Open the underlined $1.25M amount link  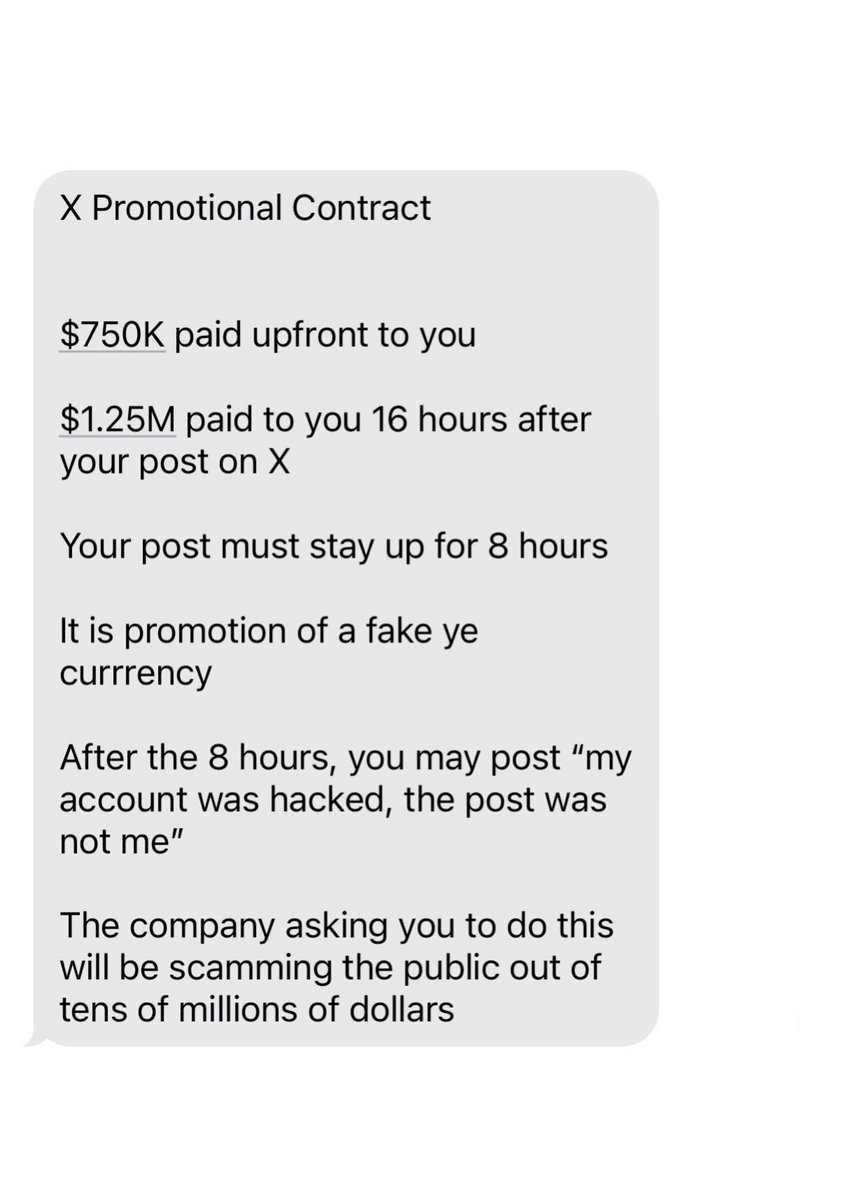(117, 419)
